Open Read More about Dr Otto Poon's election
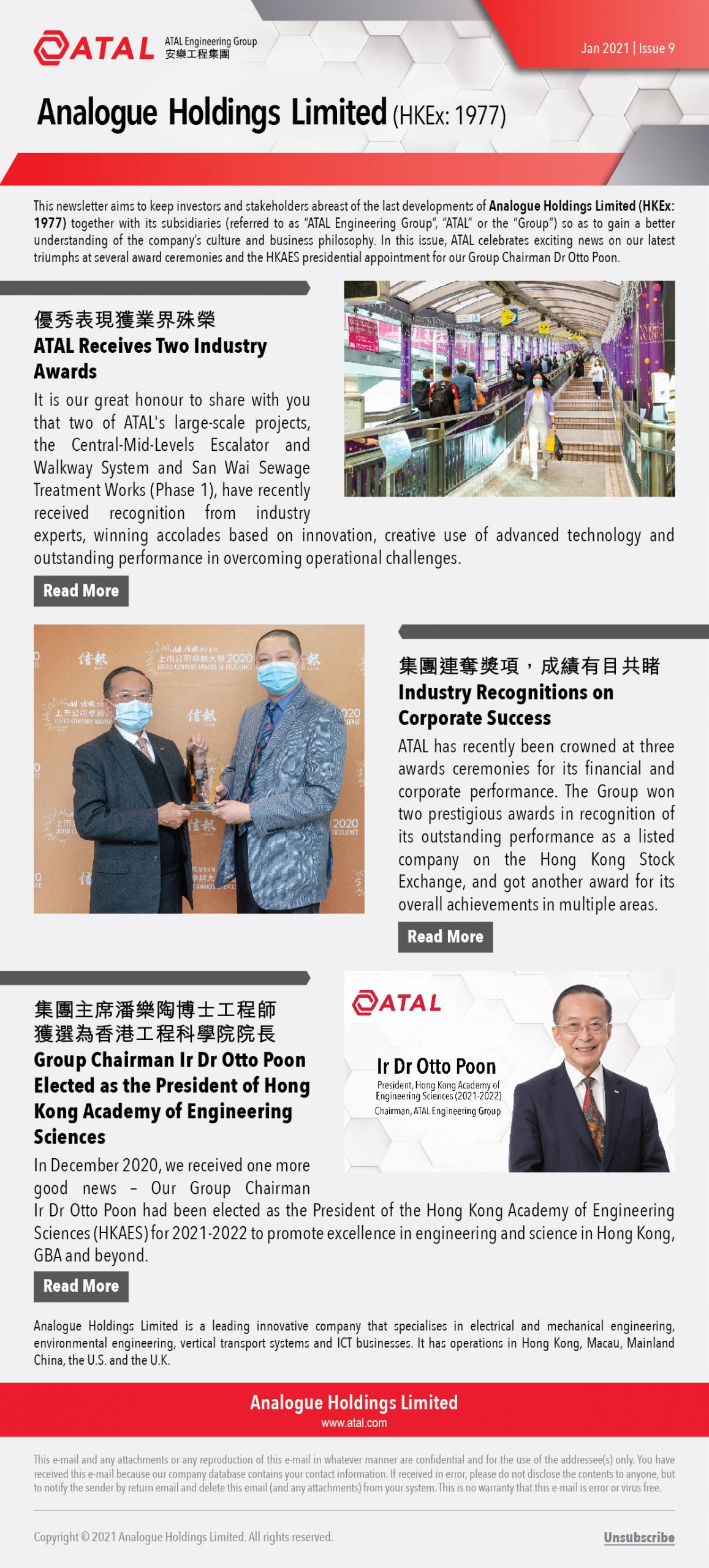The width and height of the screenshot is (709, 1568). [81, 1286]
